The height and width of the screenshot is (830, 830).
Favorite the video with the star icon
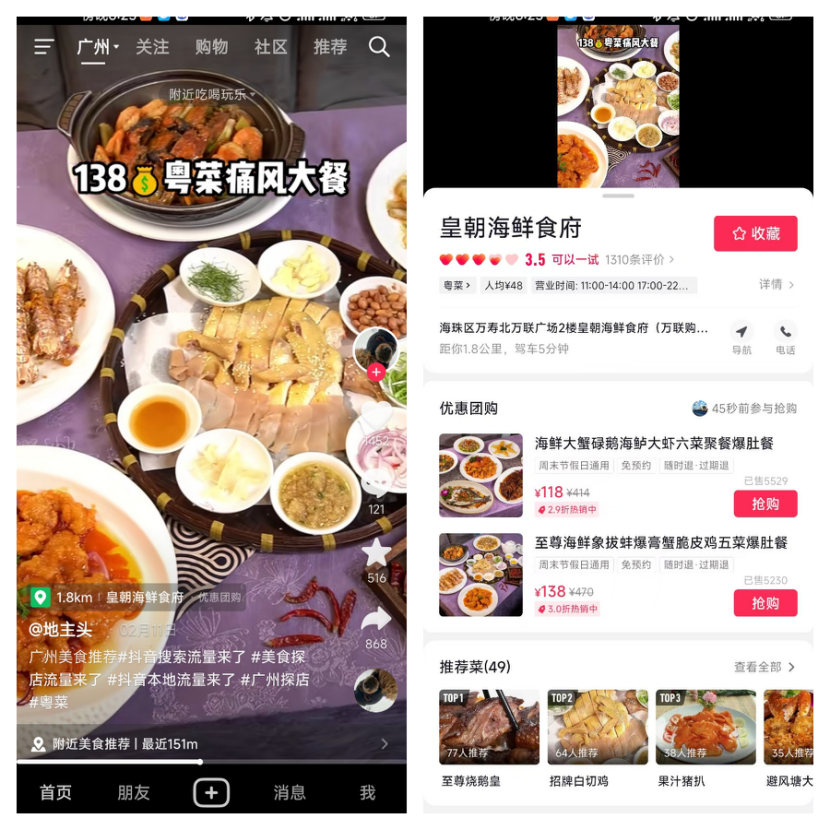pyautogui.click(x=376, y=553)
